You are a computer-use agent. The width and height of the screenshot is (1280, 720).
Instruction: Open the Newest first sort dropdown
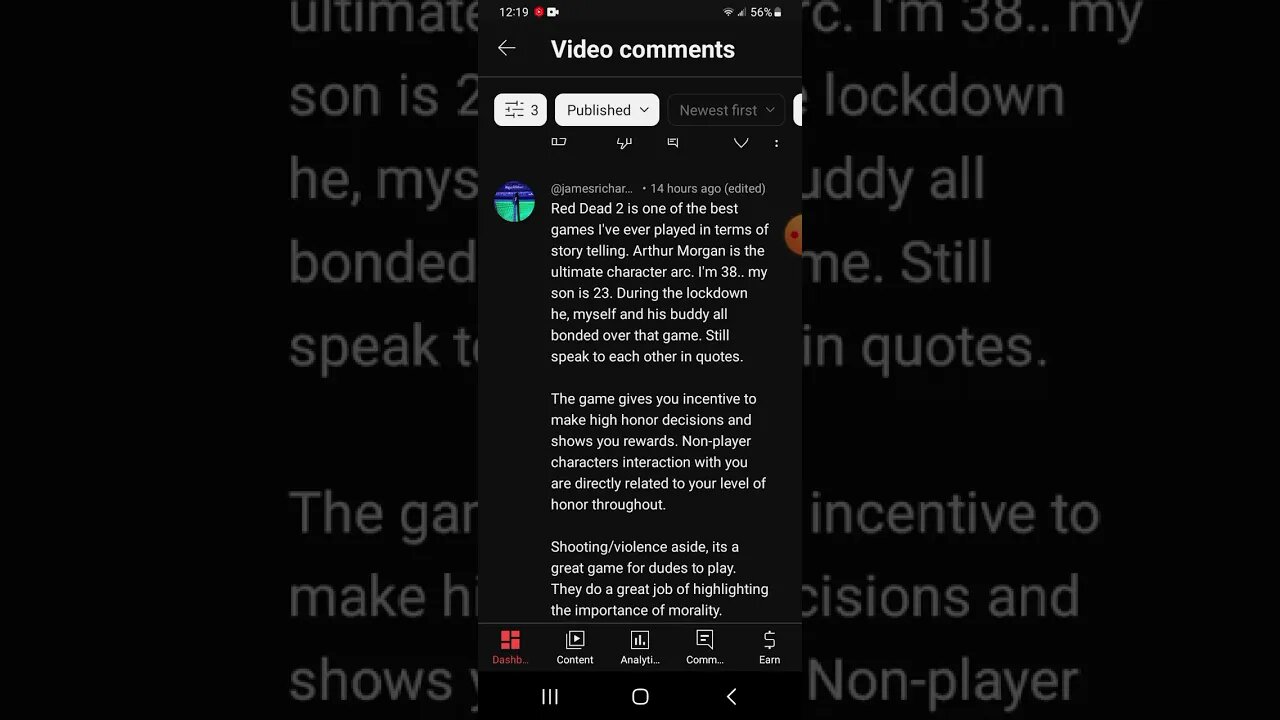727,110
